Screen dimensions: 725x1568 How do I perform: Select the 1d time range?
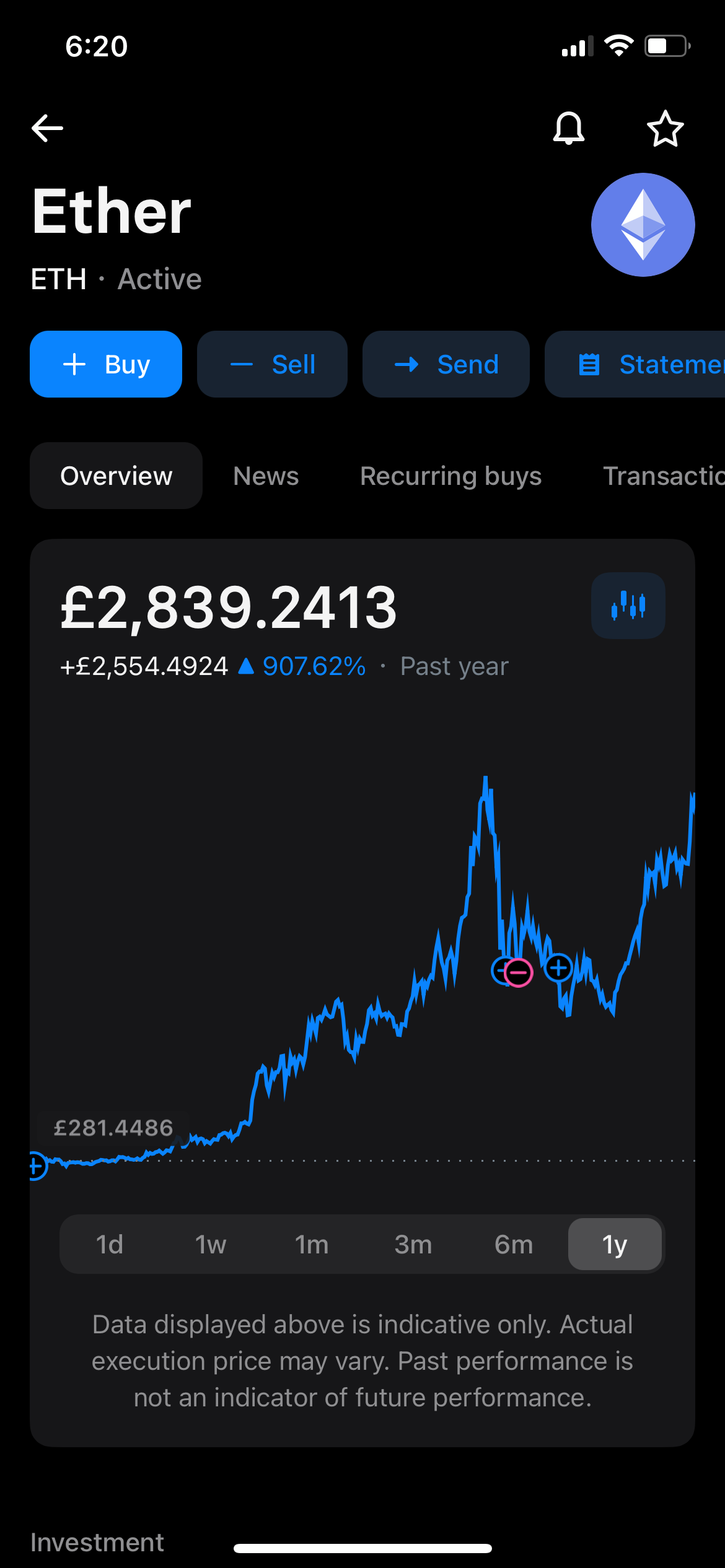point(110,1244)
